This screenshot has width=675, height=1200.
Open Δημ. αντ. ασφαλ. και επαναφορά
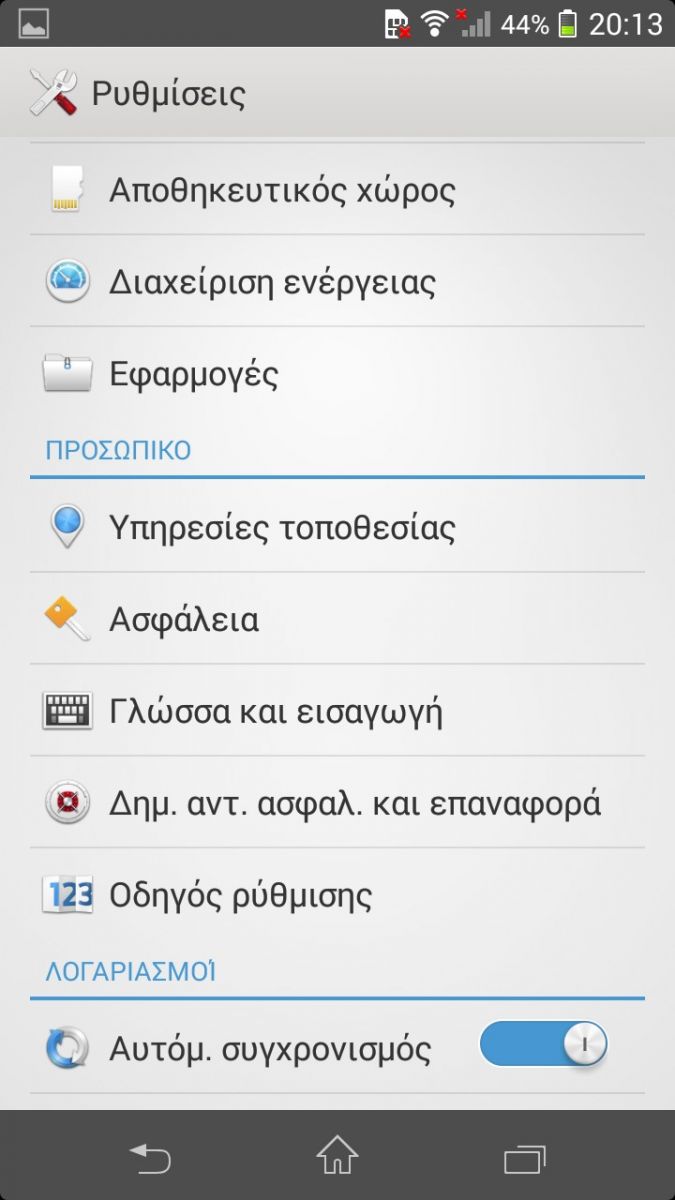pos(337,803)
